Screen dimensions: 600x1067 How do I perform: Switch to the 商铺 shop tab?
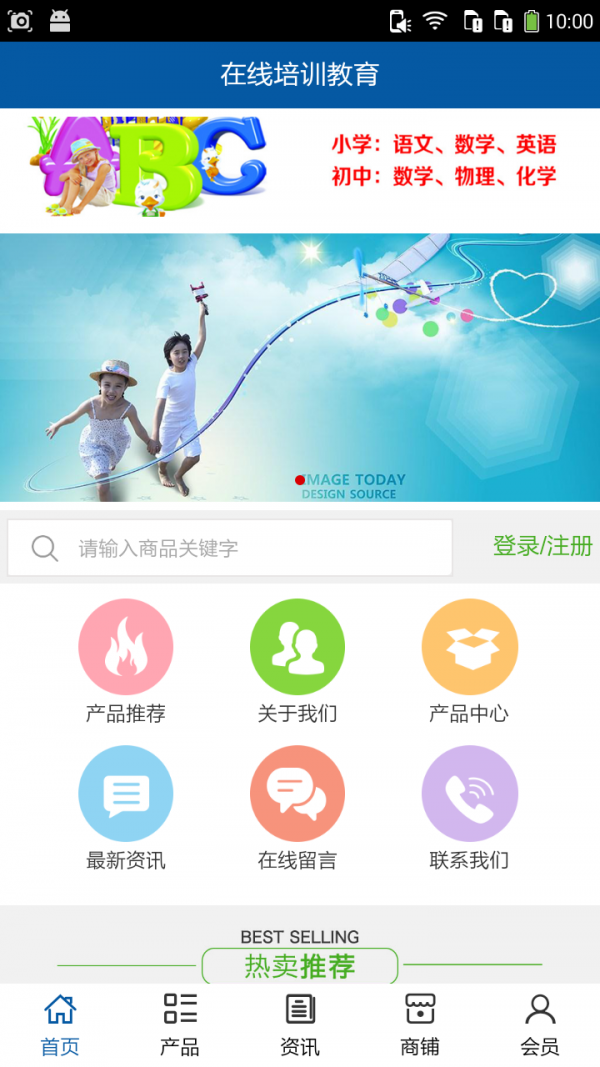(420, 1024)
